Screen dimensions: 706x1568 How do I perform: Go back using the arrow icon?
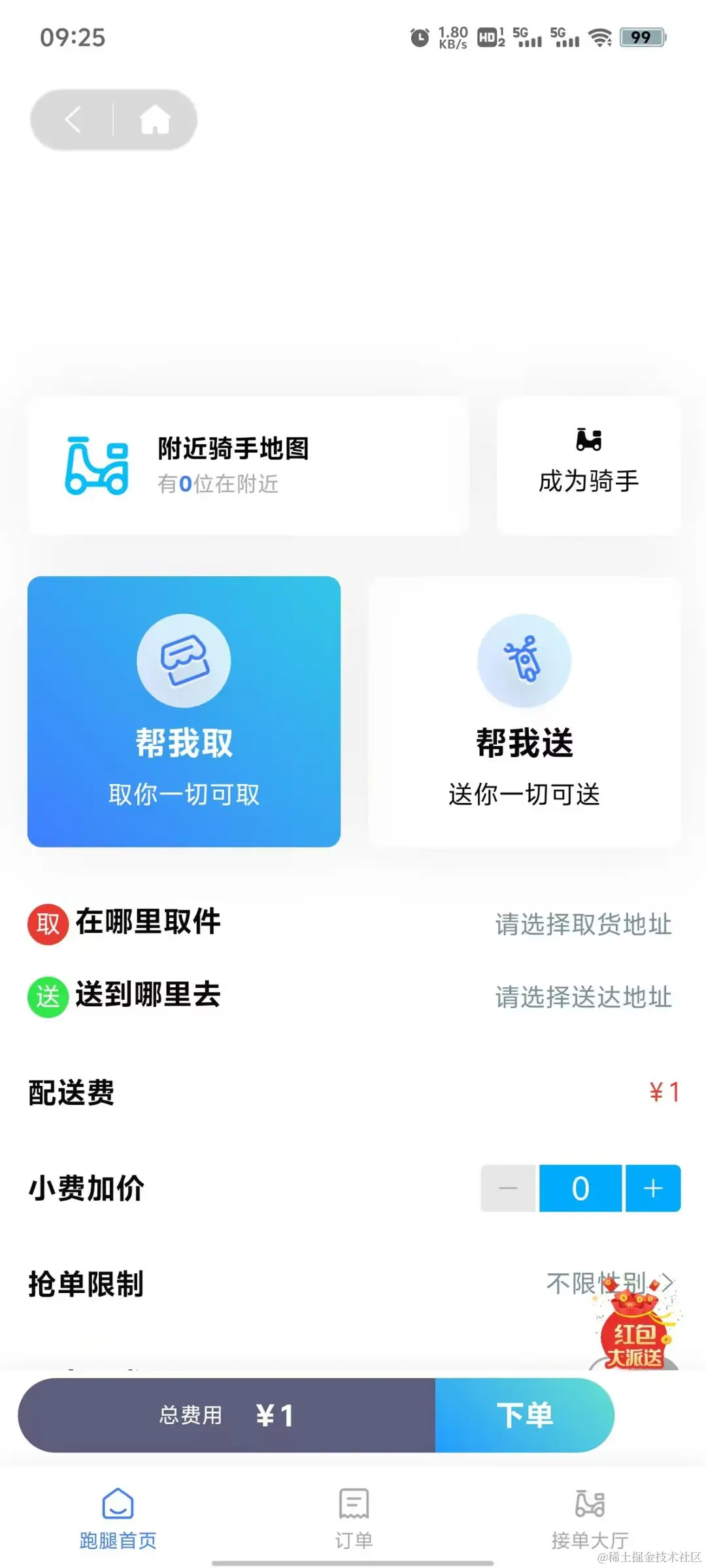(x=73, y=120)
